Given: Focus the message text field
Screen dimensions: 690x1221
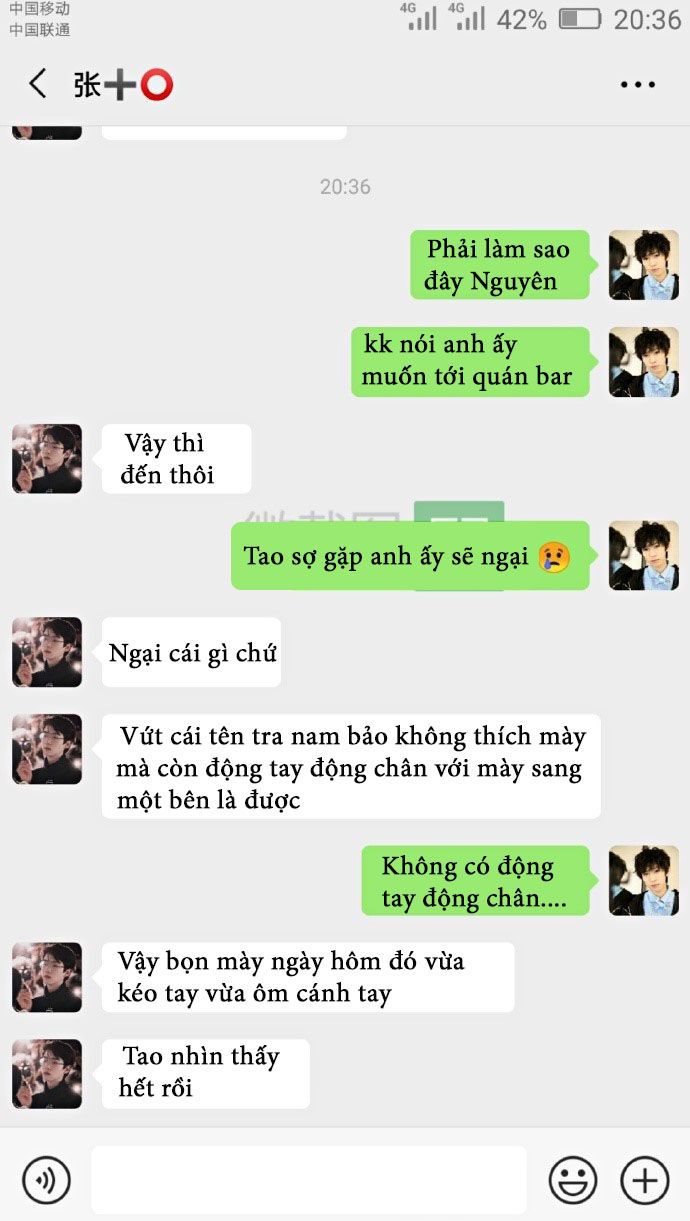Looking at the screenshot, I should [308, 1180].
